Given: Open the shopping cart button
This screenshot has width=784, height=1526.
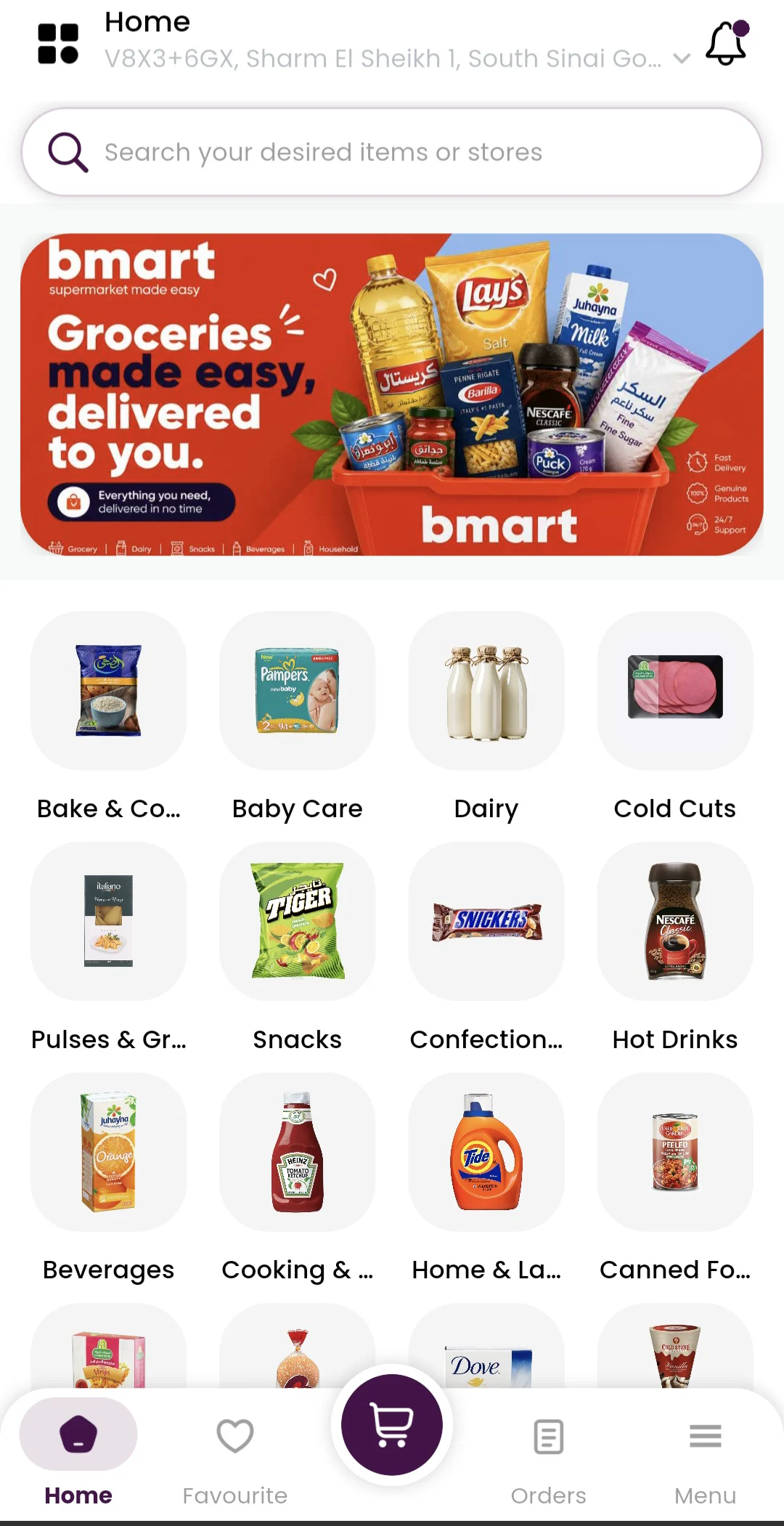Looking at the screenshot, I should (x=392, y=1424).
